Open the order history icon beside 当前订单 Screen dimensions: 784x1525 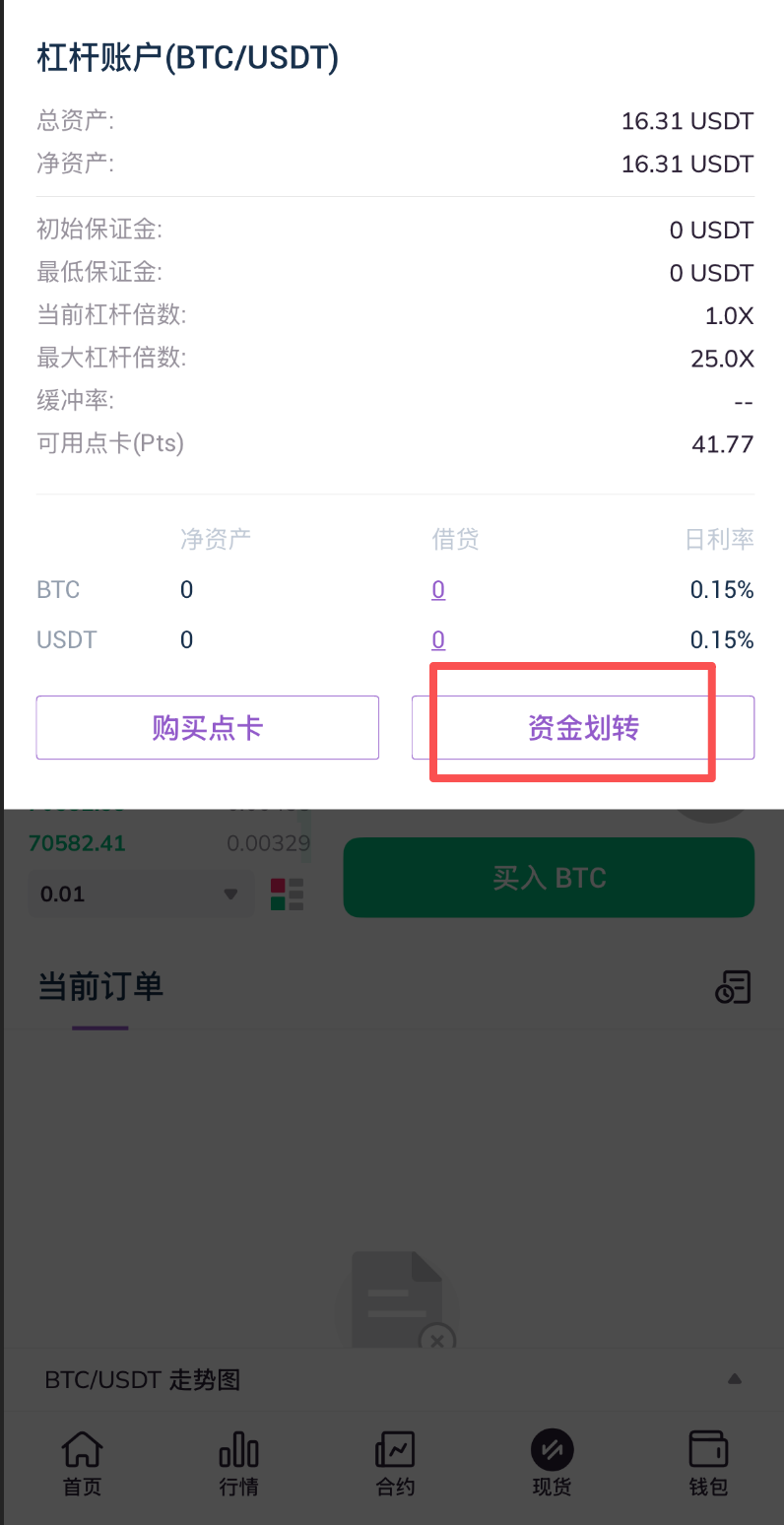click(733, 987)
